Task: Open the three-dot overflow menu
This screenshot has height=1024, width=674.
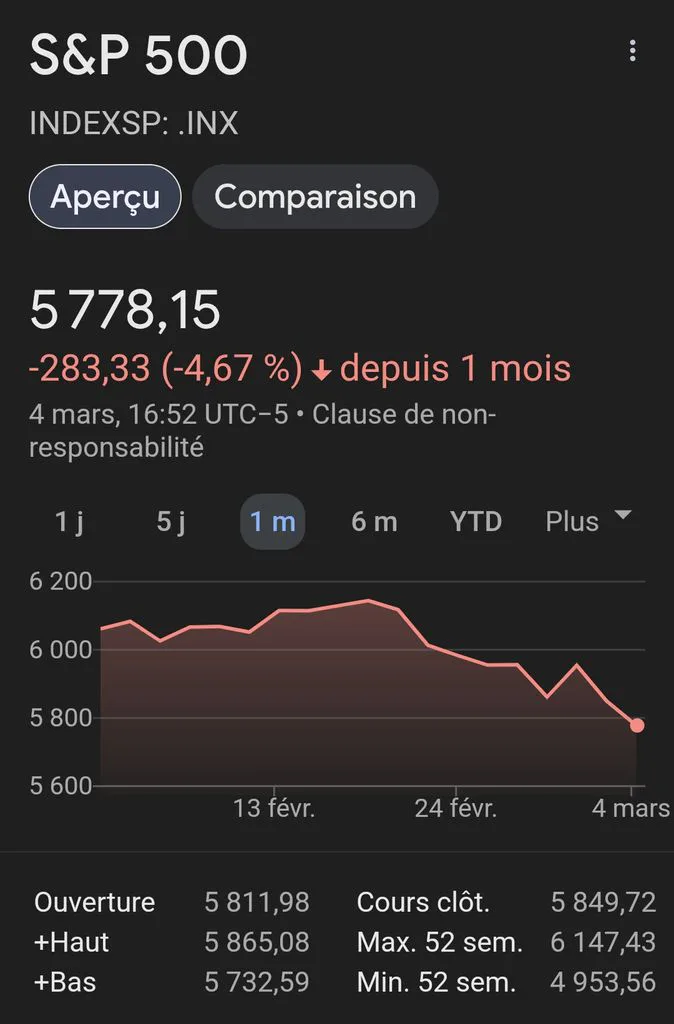Action: pyautogui.click(x=632, y=51)
